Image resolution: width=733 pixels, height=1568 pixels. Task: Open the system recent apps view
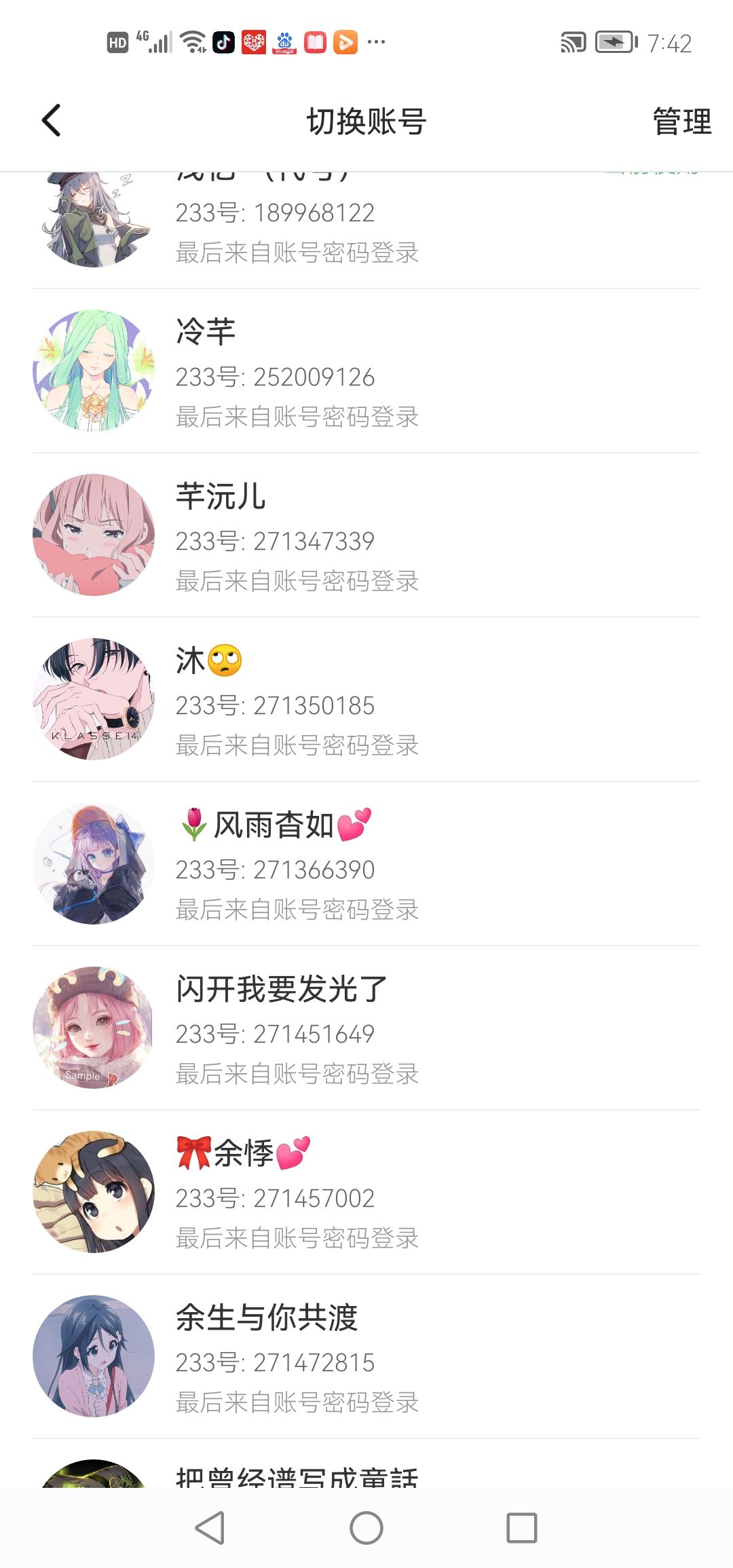click(x=521, y=1528)
